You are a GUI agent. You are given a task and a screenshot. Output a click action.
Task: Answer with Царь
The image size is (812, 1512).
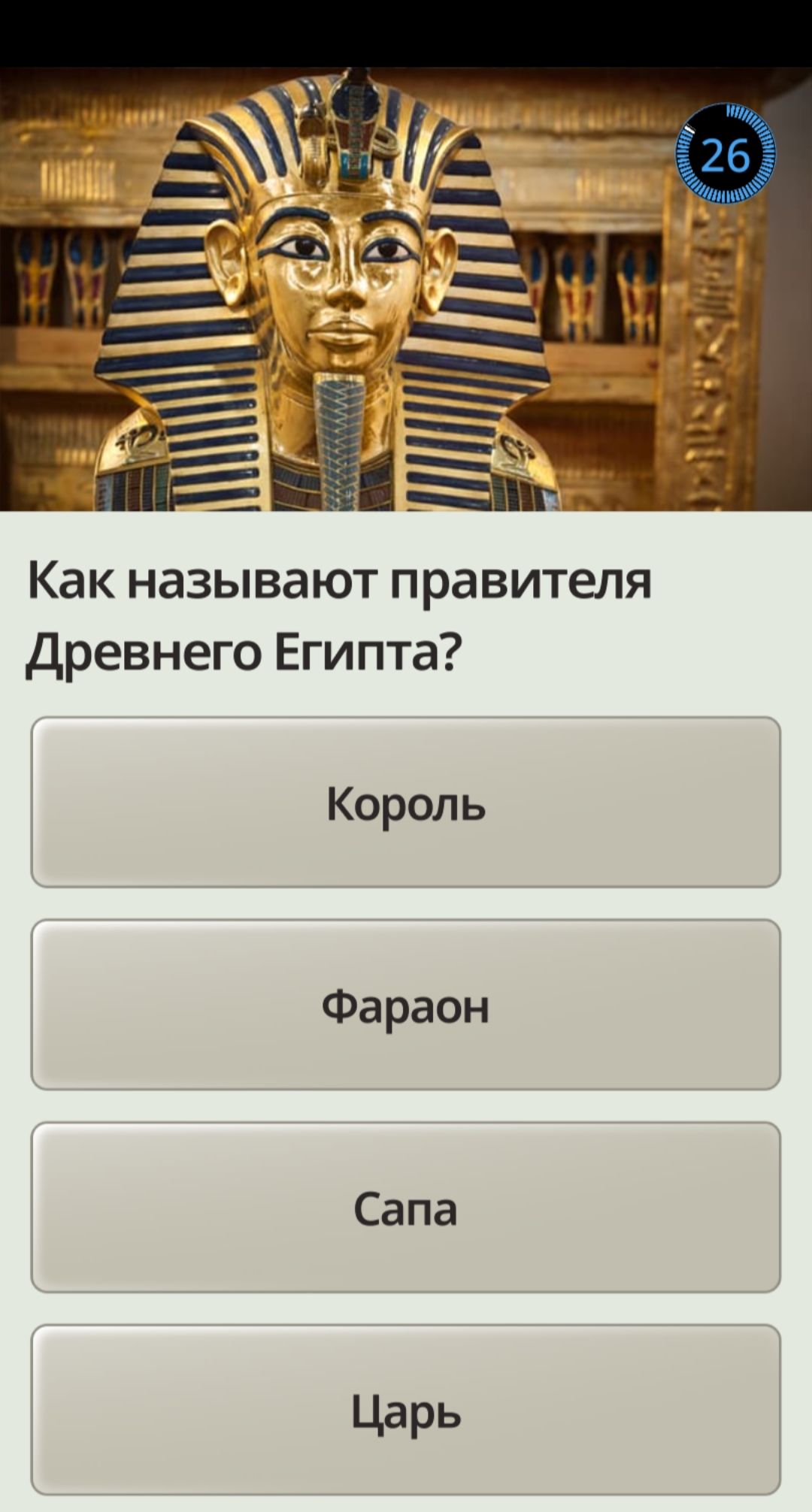click(x=406, y=1410)
